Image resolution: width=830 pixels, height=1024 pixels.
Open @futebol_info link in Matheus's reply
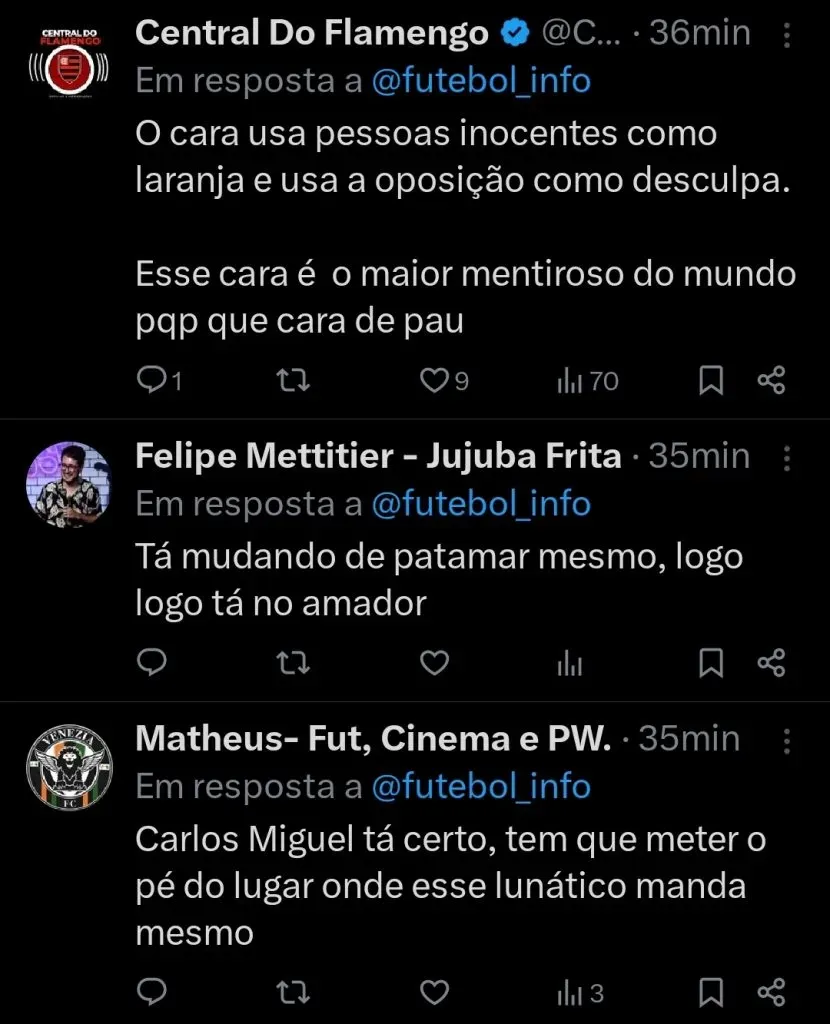tap(480, 787)
